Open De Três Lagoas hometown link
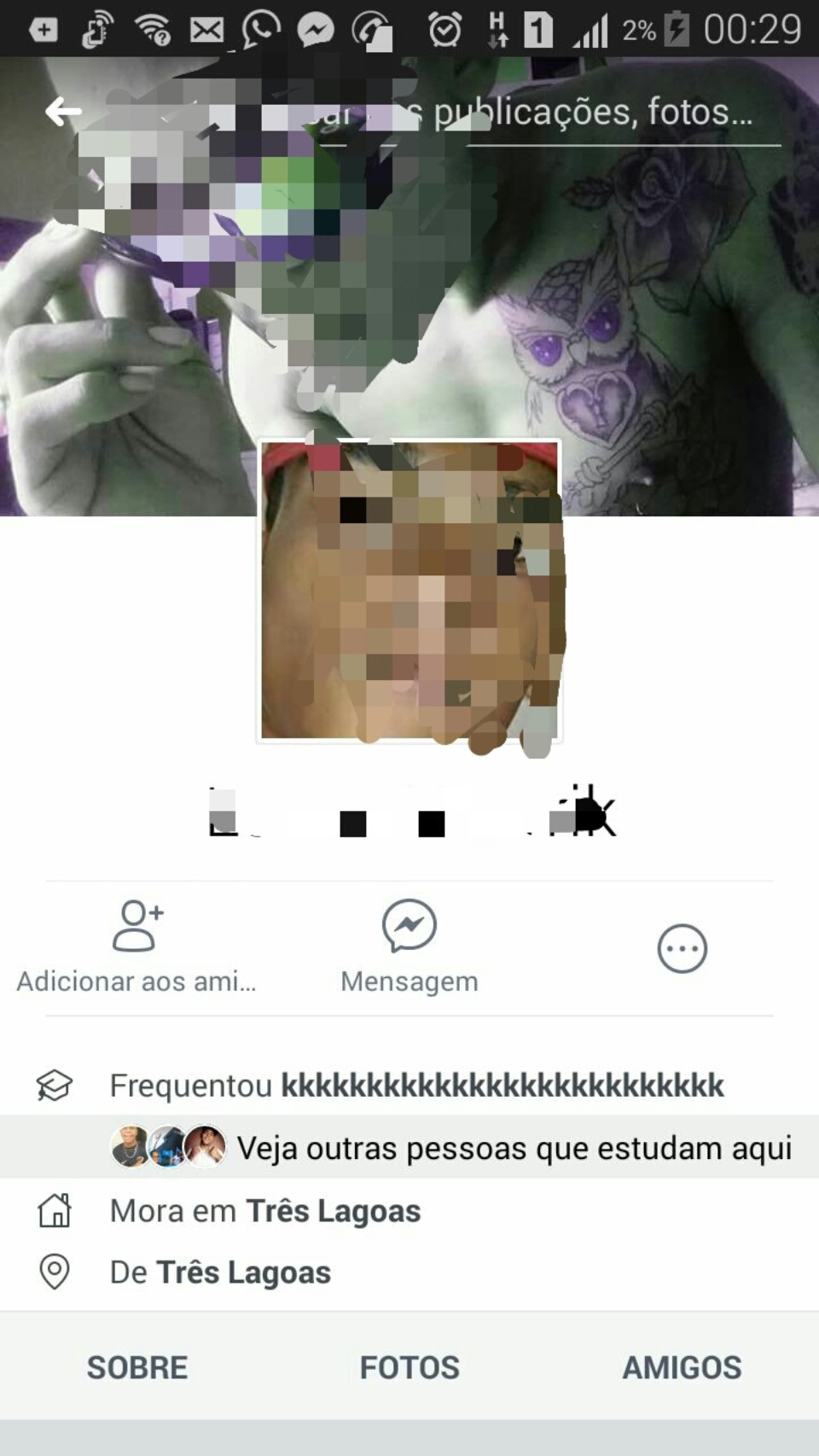Image resolution: width=819 pixels, height=1456 pixels. [243, 1273]
